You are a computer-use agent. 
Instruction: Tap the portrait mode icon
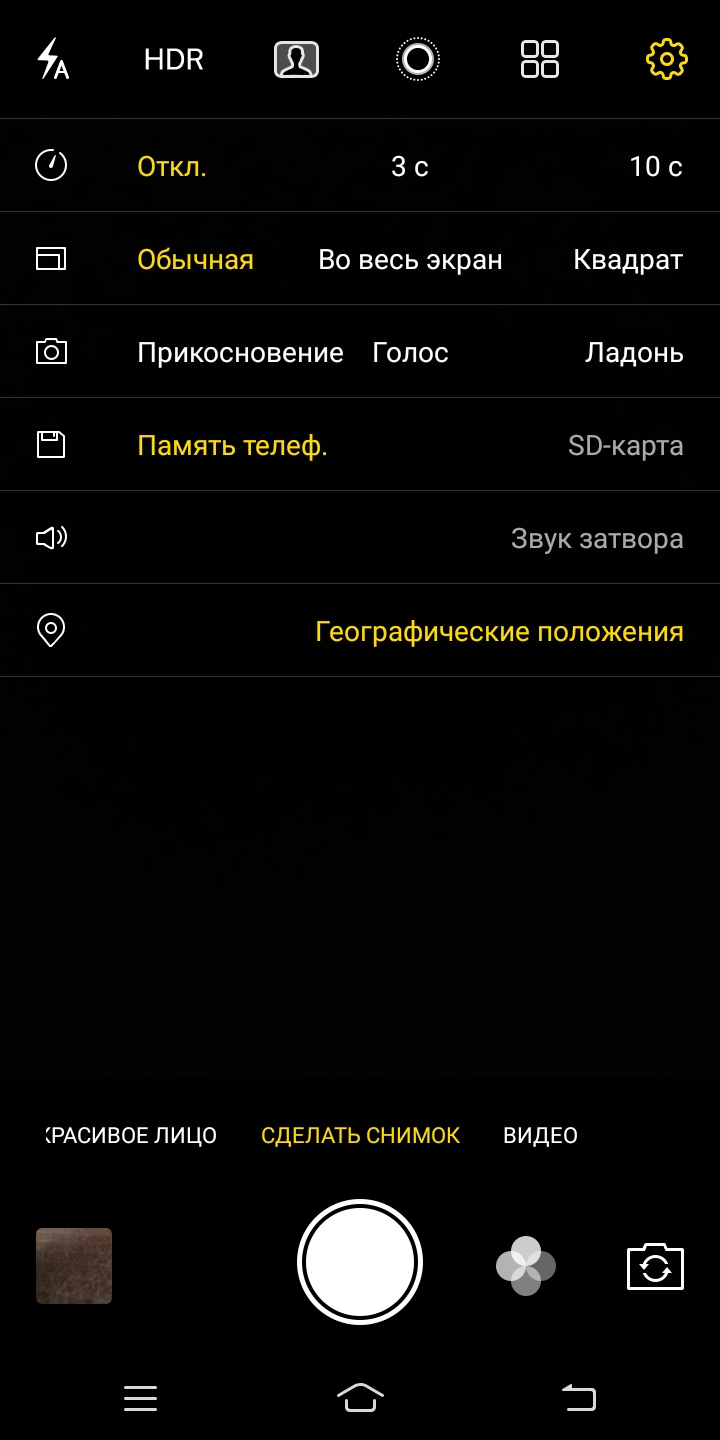[x=296, y=60]
